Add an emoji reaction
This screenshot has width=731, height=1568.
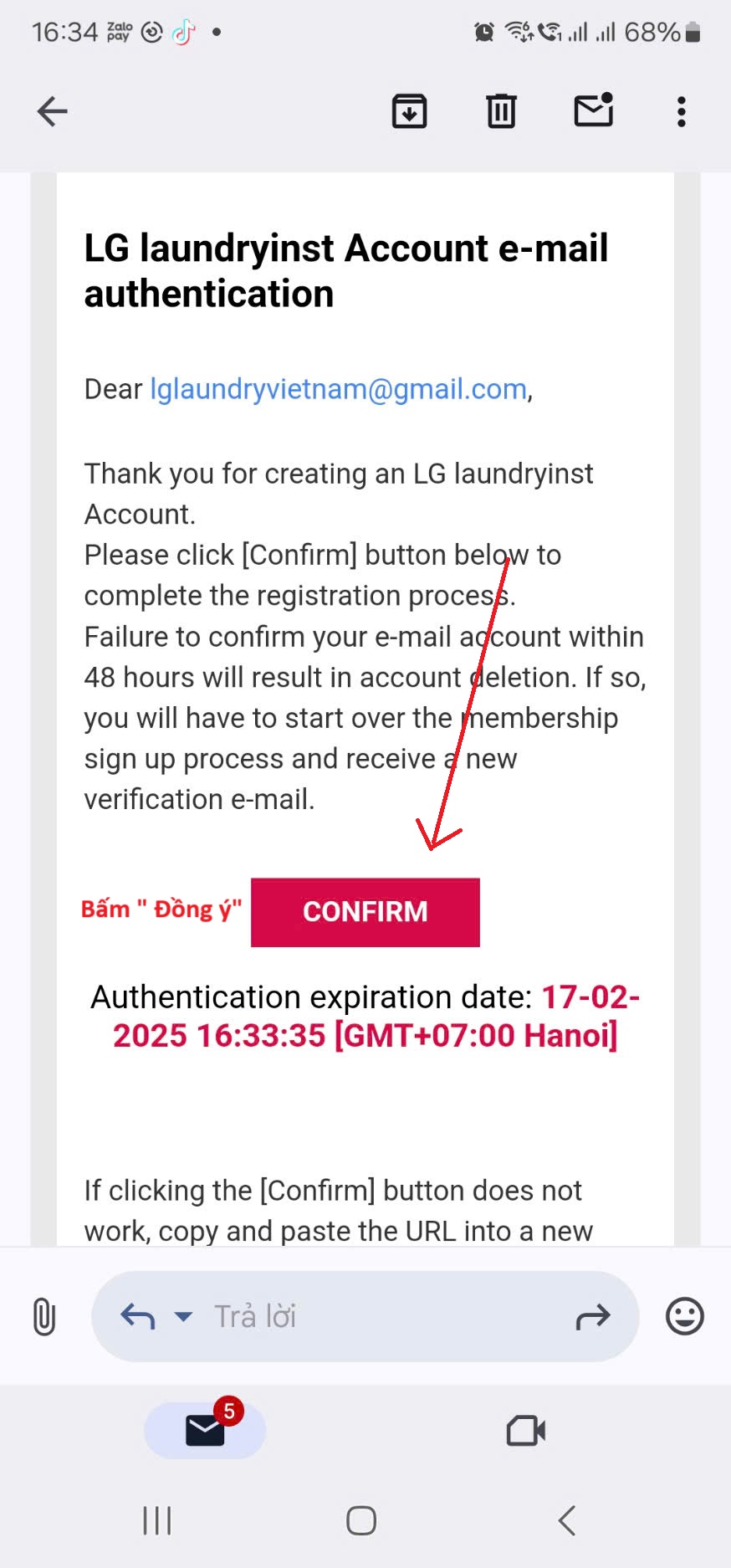coord(684,1317)
